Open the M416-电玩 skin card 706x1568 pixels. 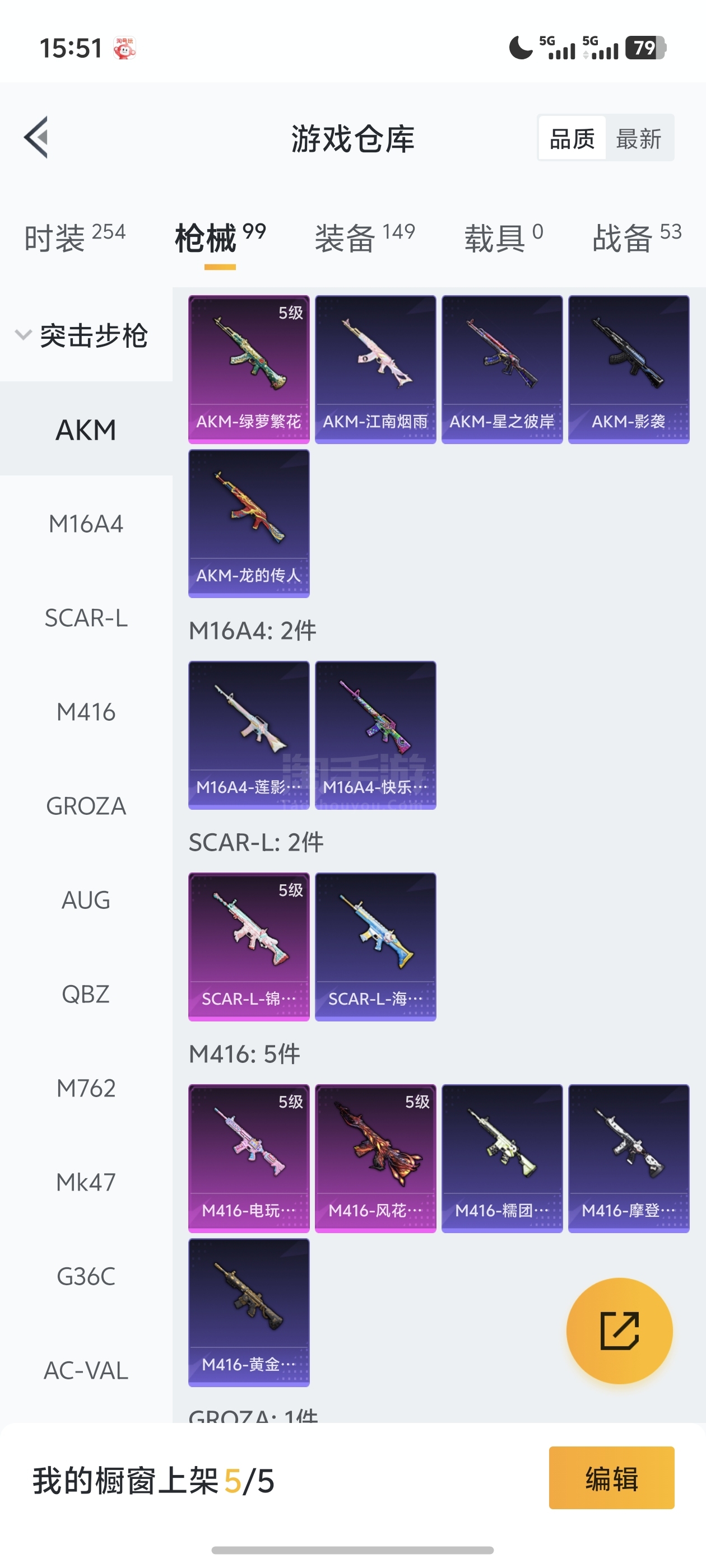(249, 1158)
